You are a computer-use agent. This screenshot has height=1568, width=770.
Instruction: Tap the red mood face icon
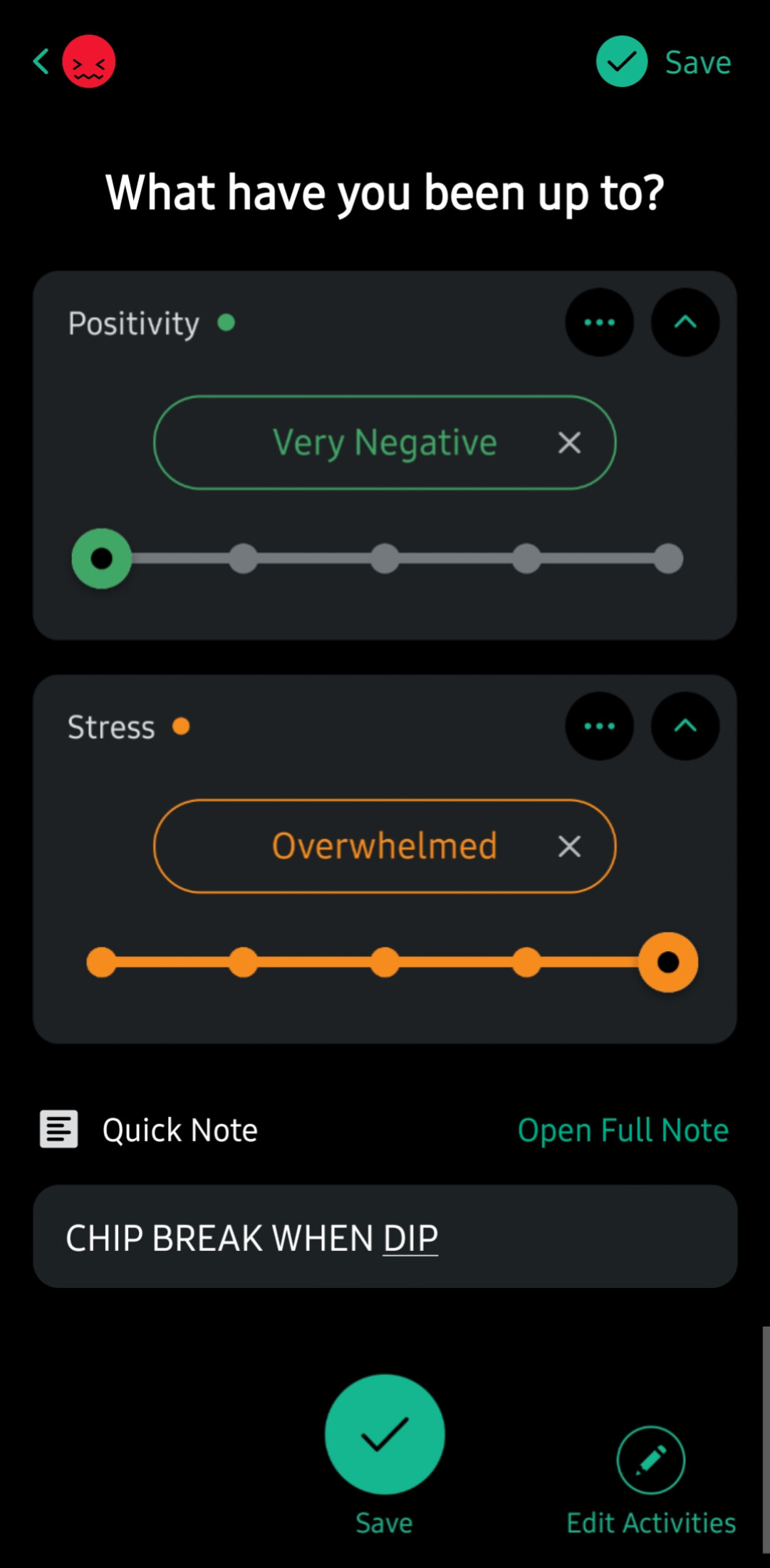coord(89,62)
